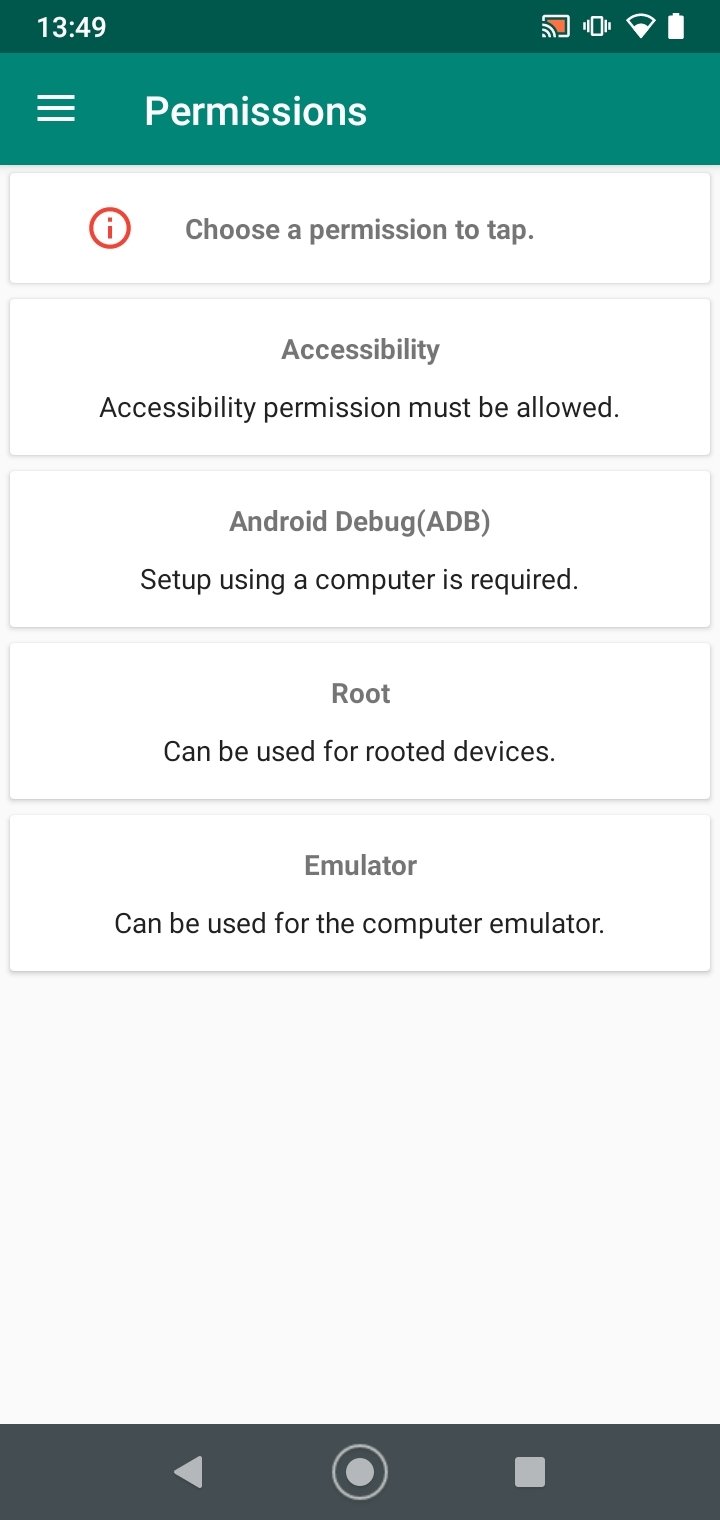Open the recent apps view
Screen dimensions: 720x1520
[530, 1471]
